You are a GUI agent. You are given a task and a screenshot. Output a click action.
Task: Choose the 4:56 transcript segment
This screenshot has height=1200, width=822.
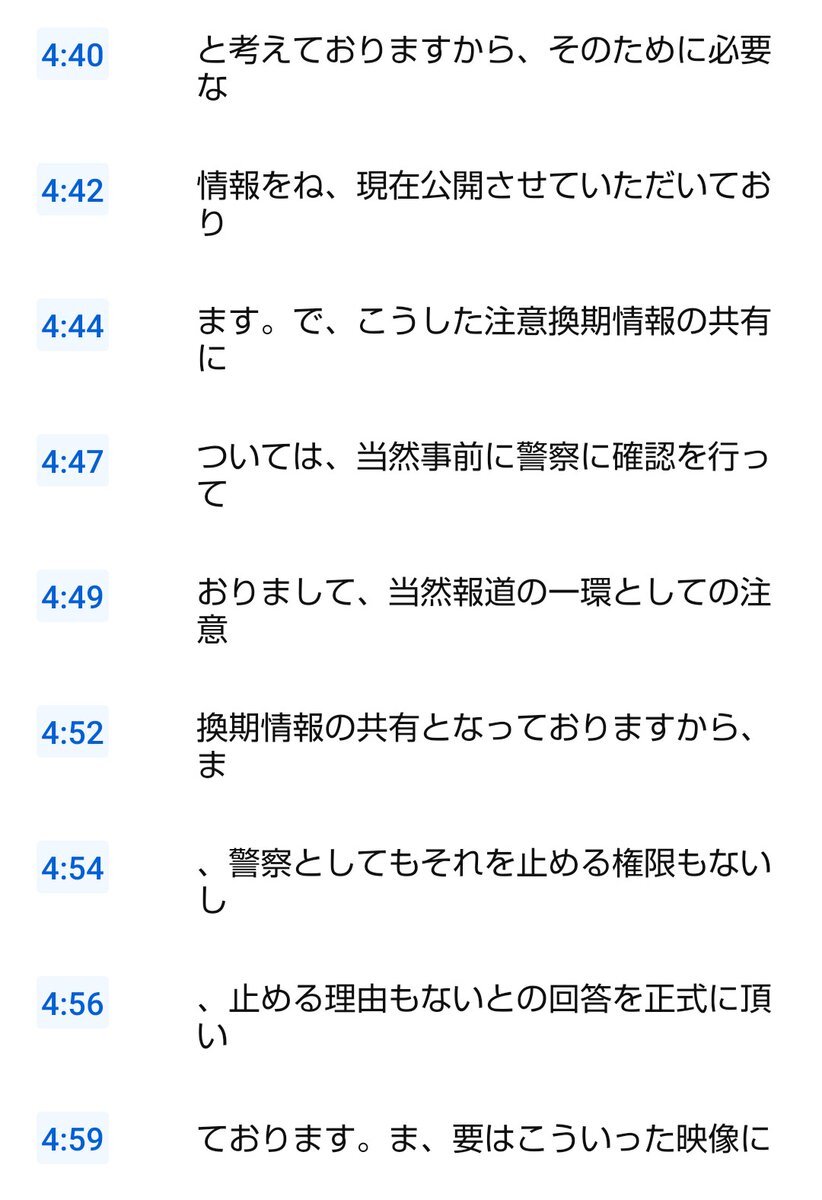(73, 1003)
